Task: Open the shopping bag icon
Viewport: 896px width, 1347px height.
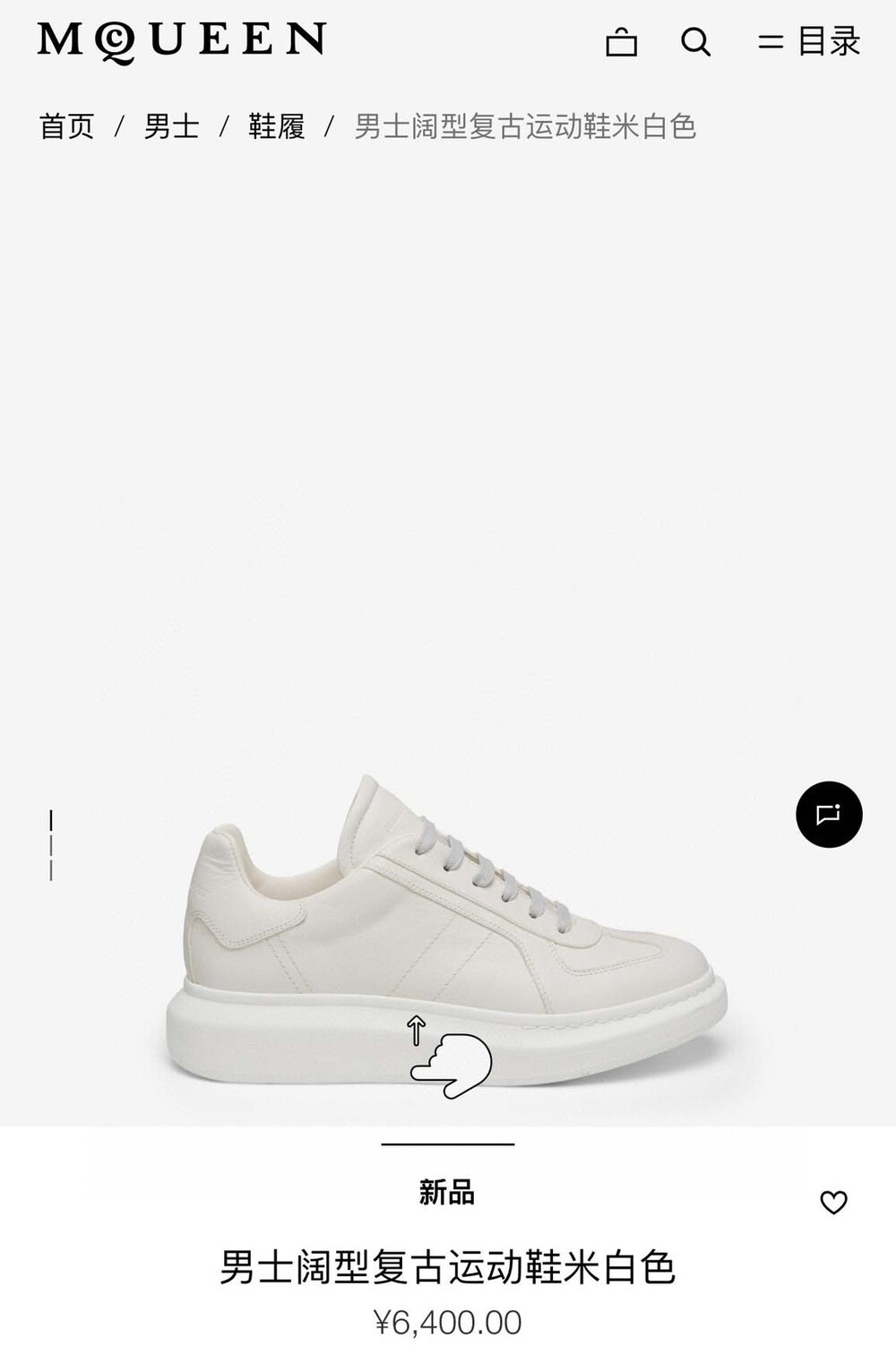Action: coord(621,42)
